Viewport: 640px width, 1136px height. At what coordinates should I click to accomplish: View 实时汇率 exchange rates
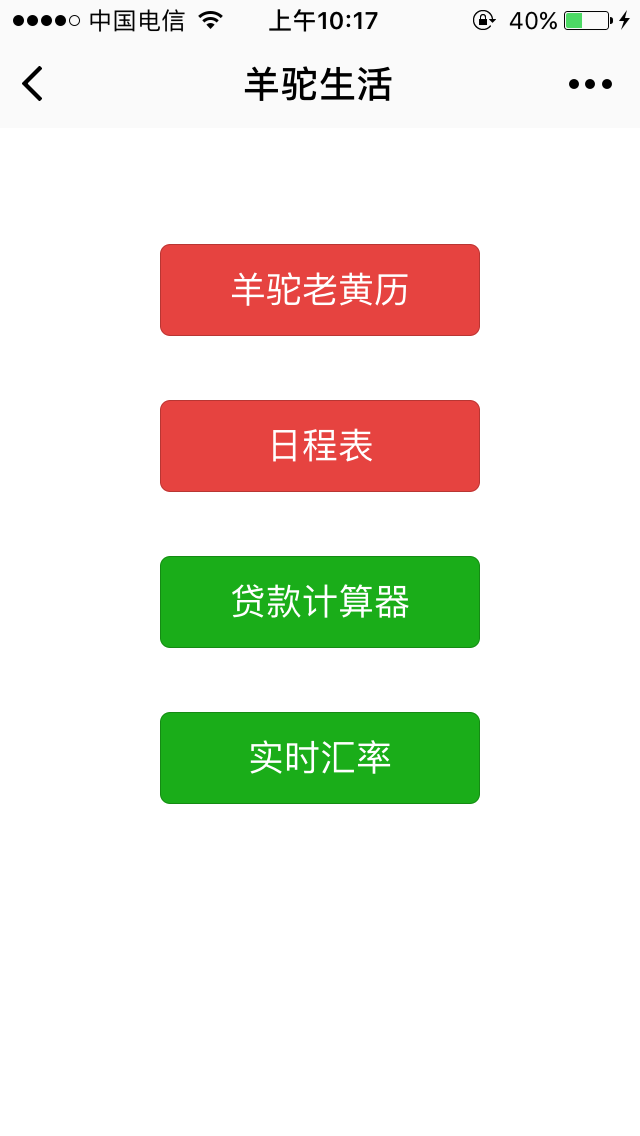tap(320, 758)
